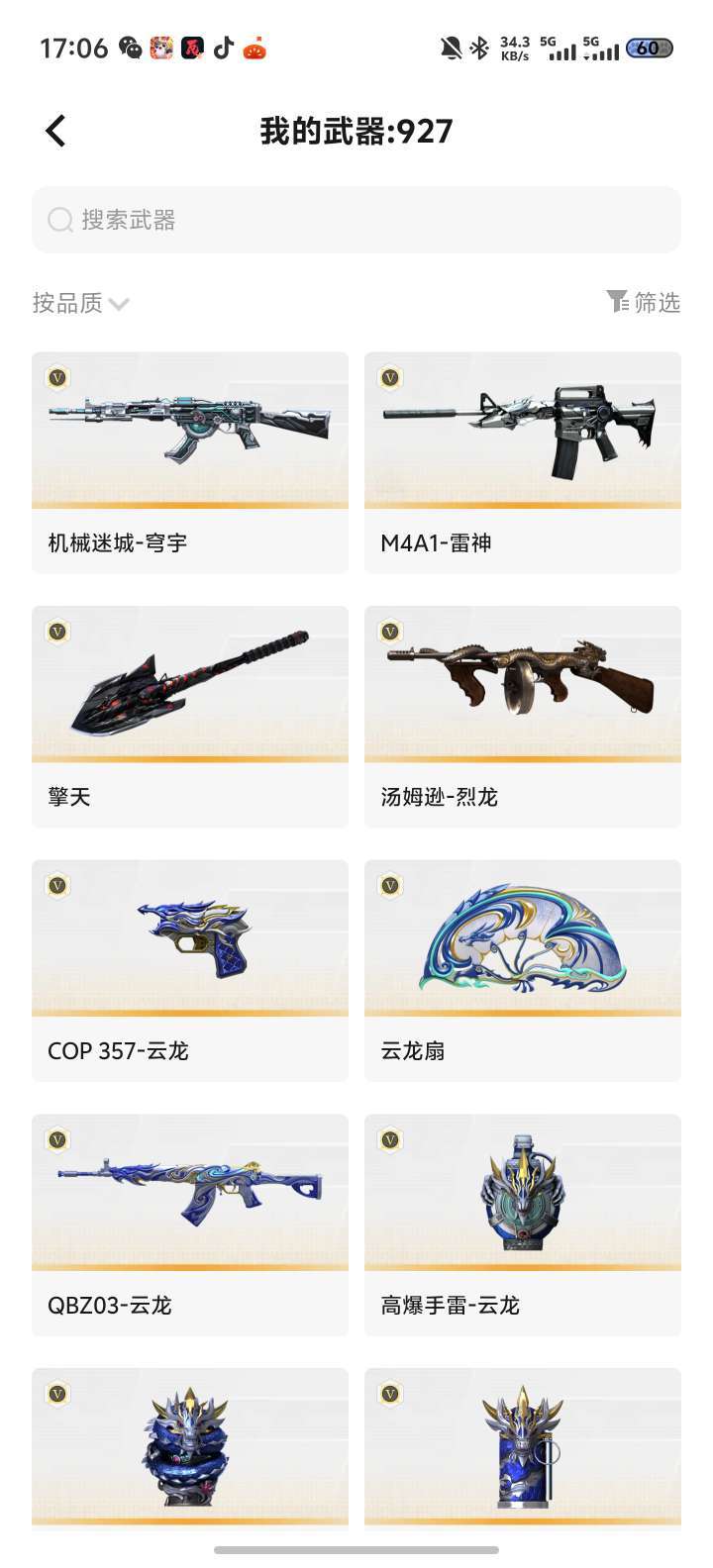
Task: Tap the scroll indicator at screen bottom
Action: pyautogui.click(x=356, y=1548)
